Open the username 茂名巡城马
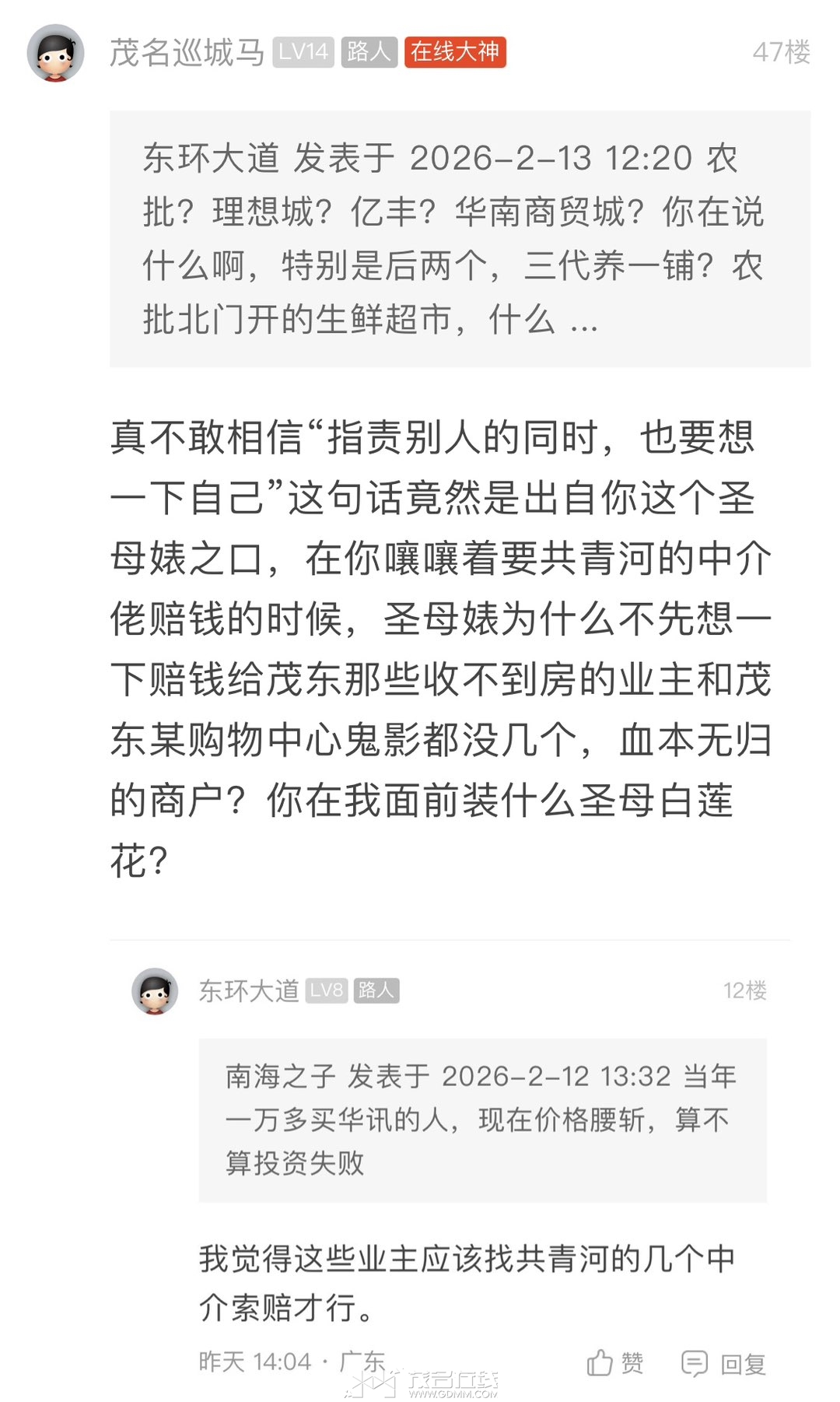Screen dimensions: 840x1402 [x=187, y=53]
